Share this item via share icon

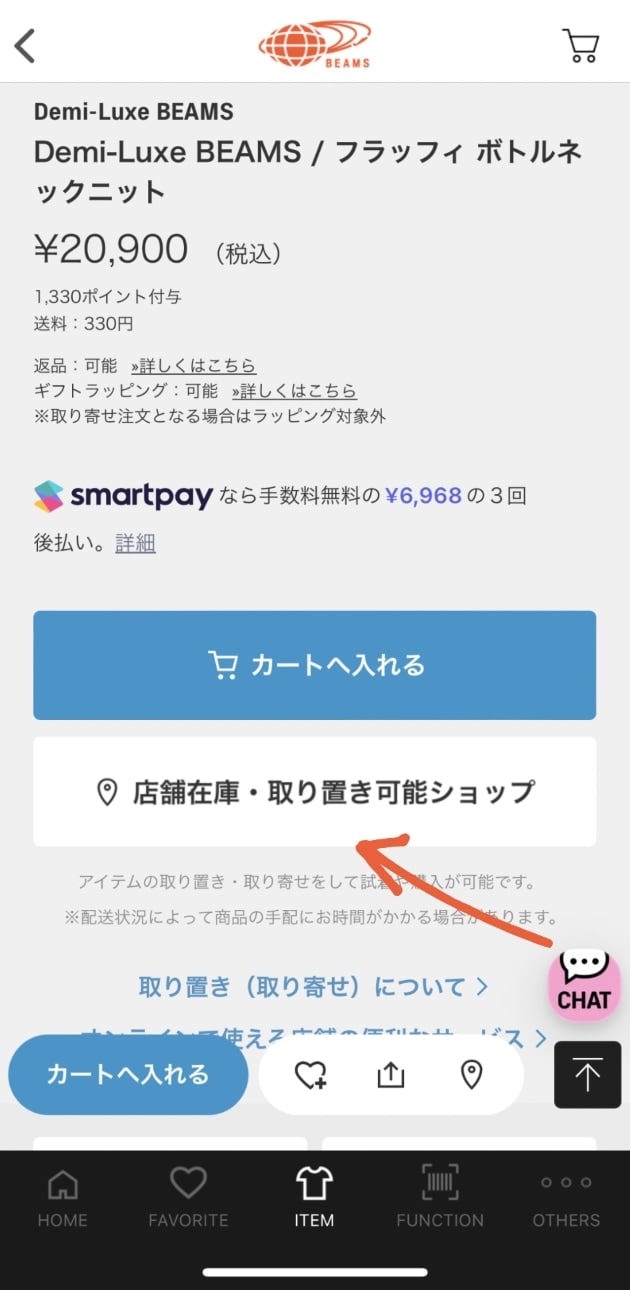(x=391, y=1075)
